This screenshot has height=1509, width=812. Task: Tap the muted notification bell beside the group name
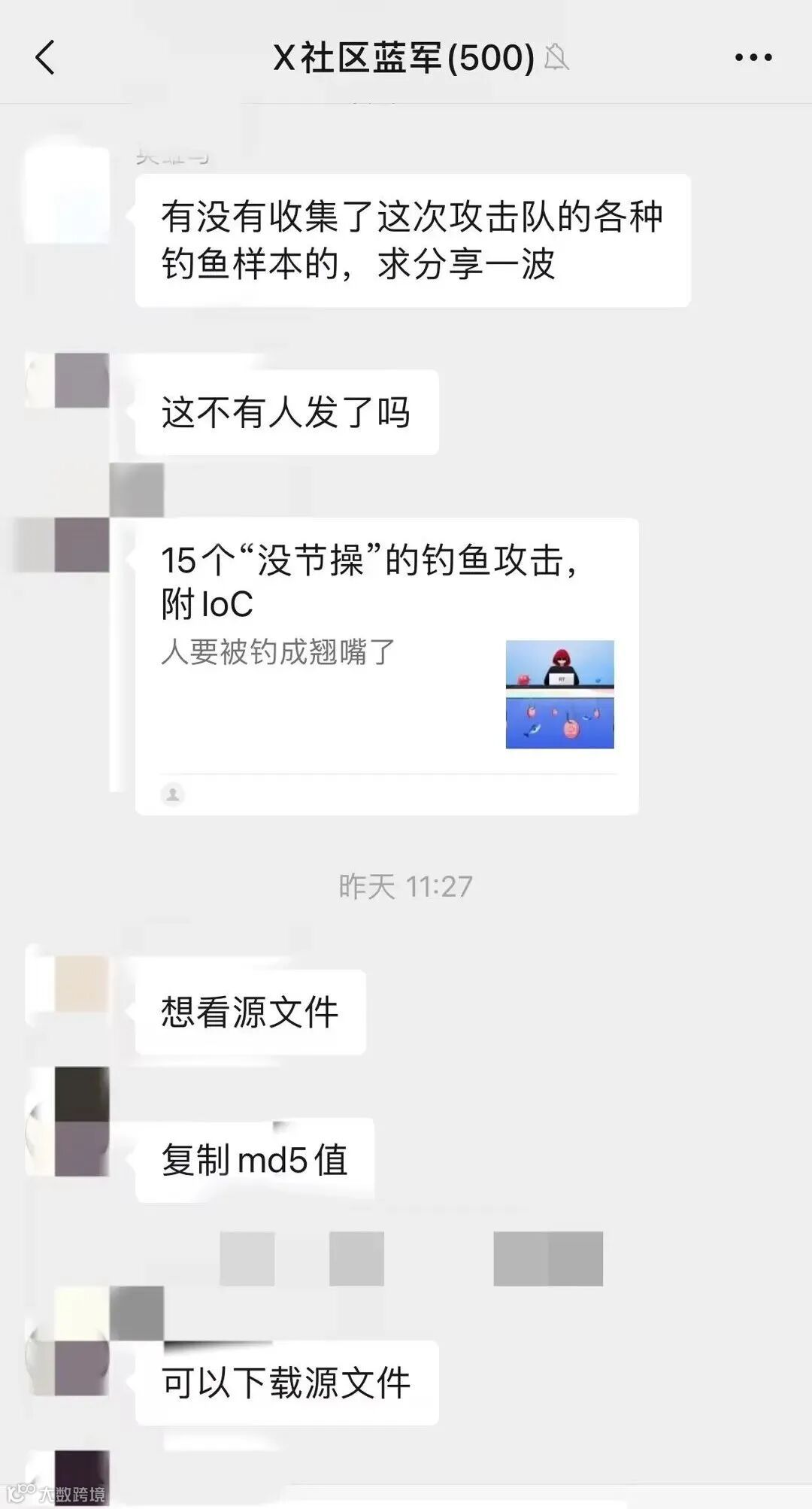click(554, 57)
